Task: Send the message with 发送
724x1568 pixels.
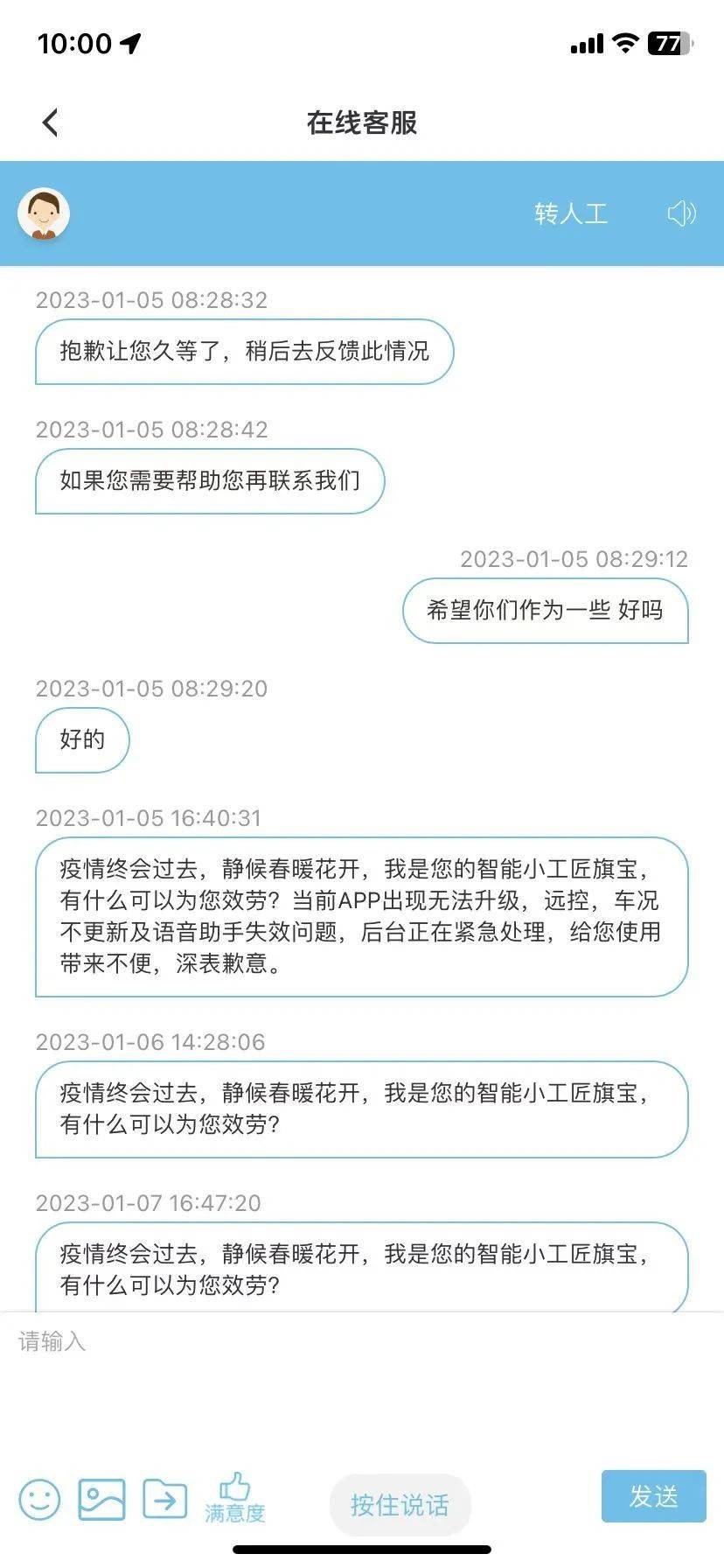Action: tap(653, 1496)
